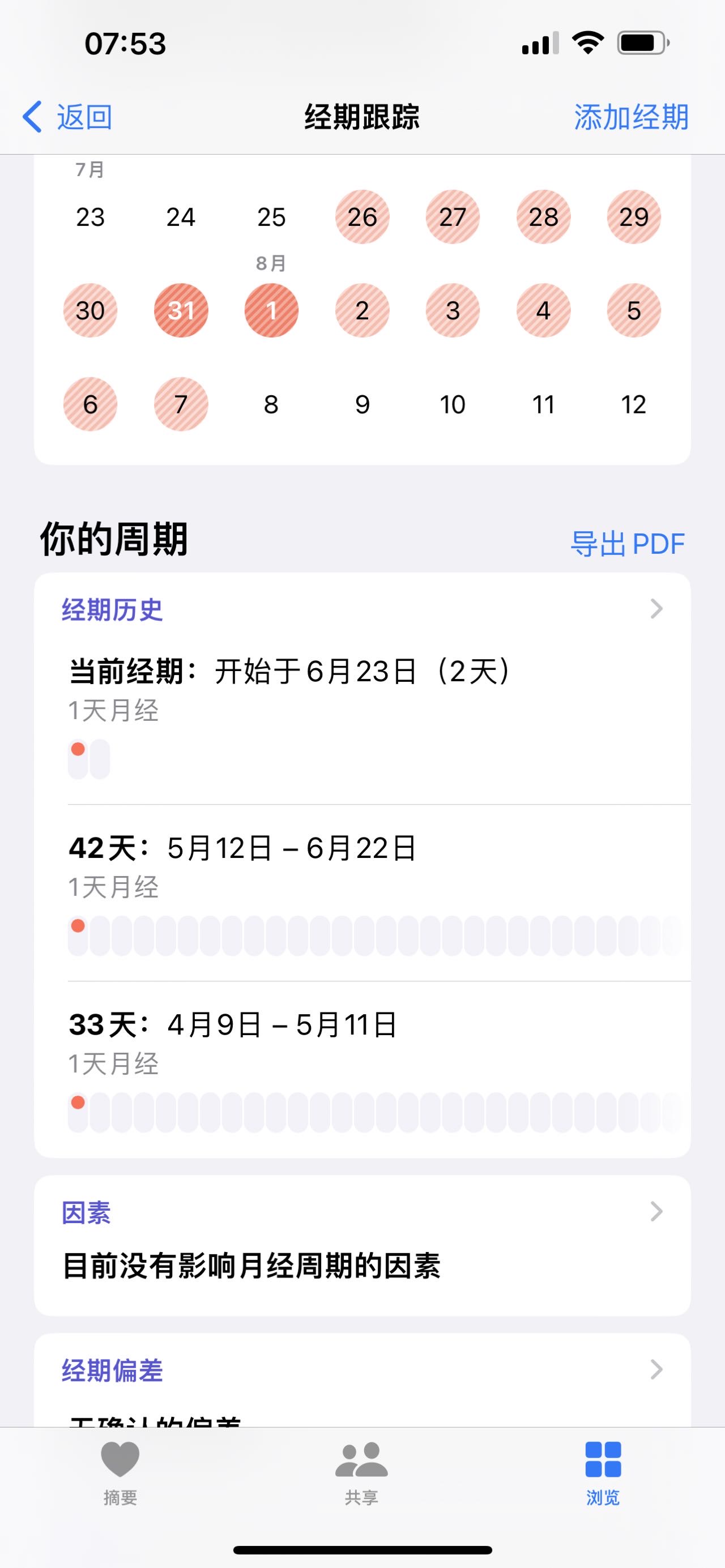Select the dark red August 1 date

click(271, 310)
